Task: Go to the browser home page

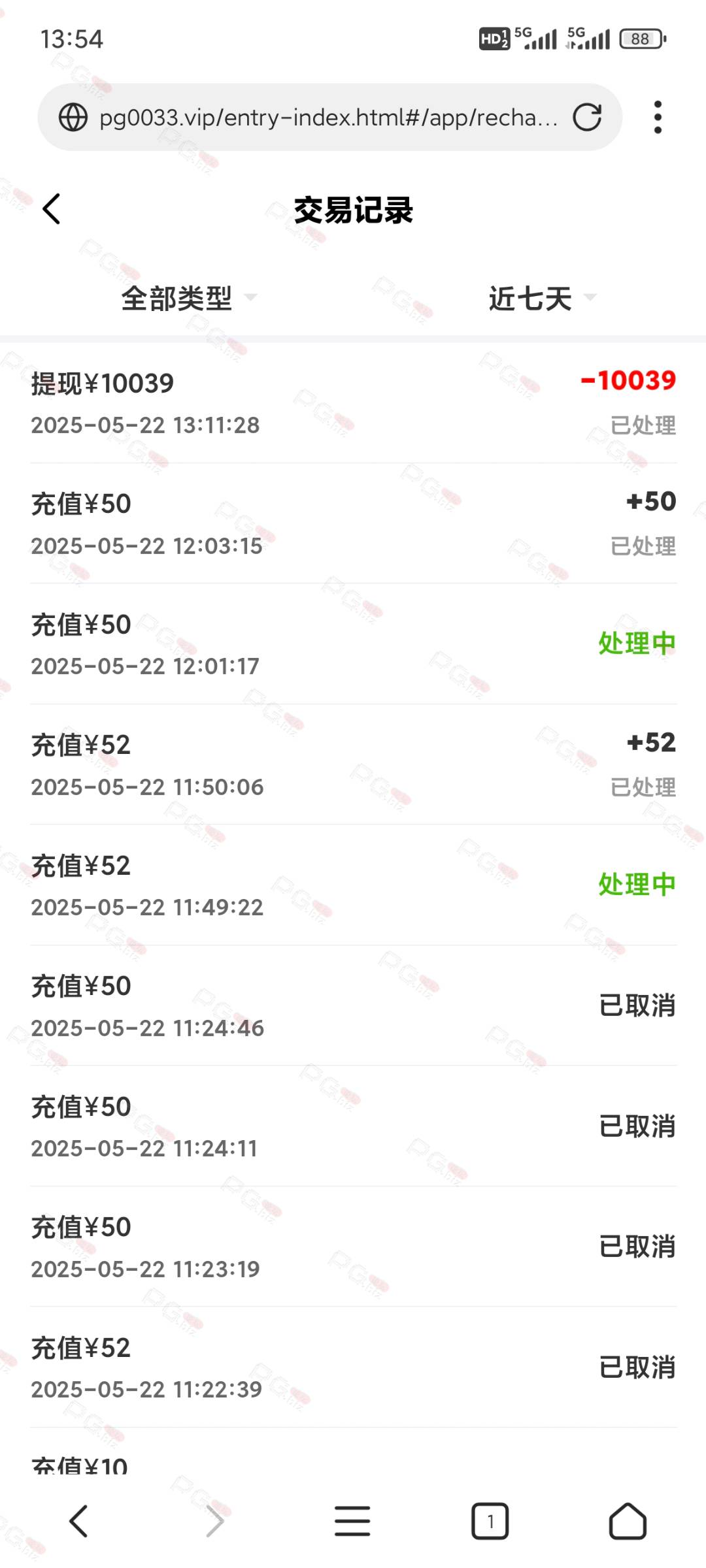Action: pos(628,1522)
